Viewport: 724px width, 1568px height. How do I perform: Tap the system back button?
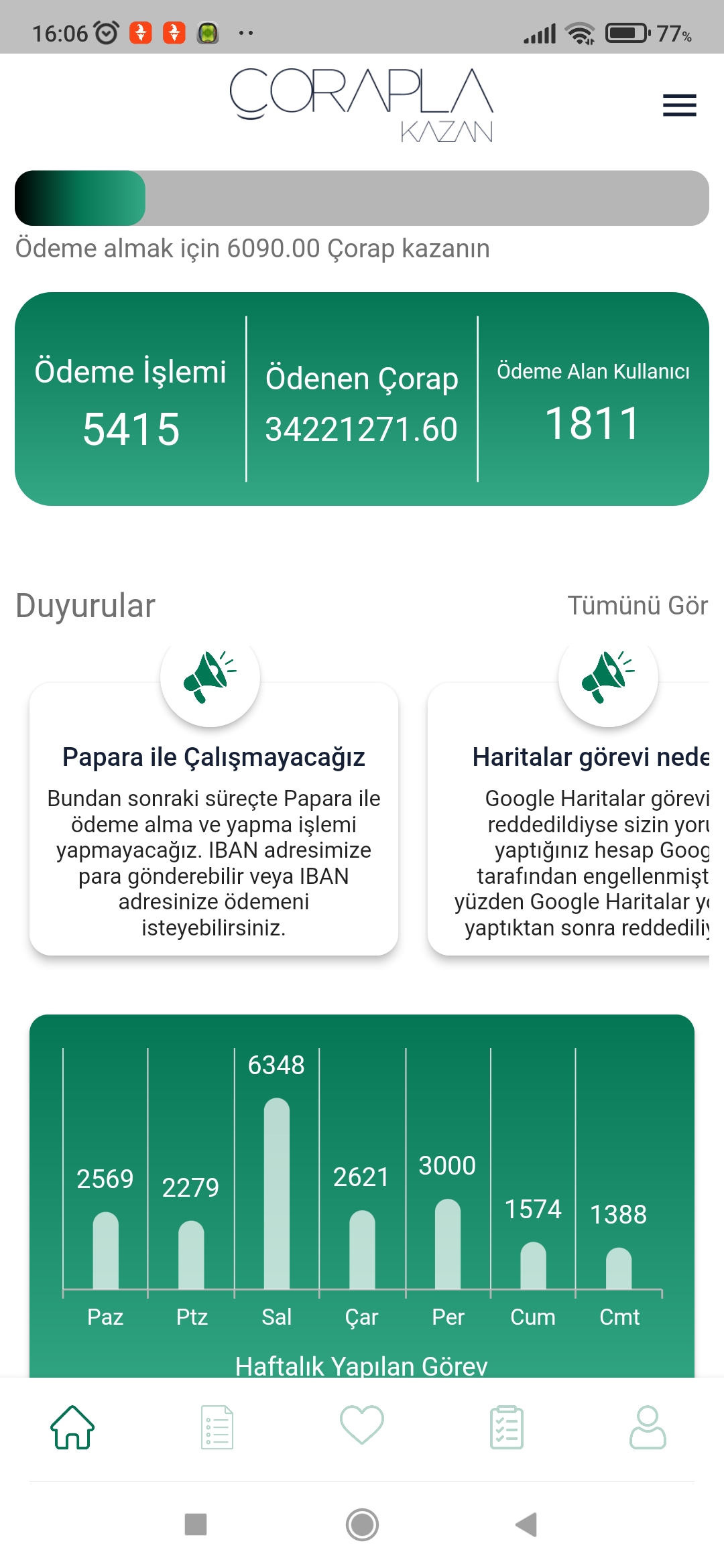coord(527,1524)
